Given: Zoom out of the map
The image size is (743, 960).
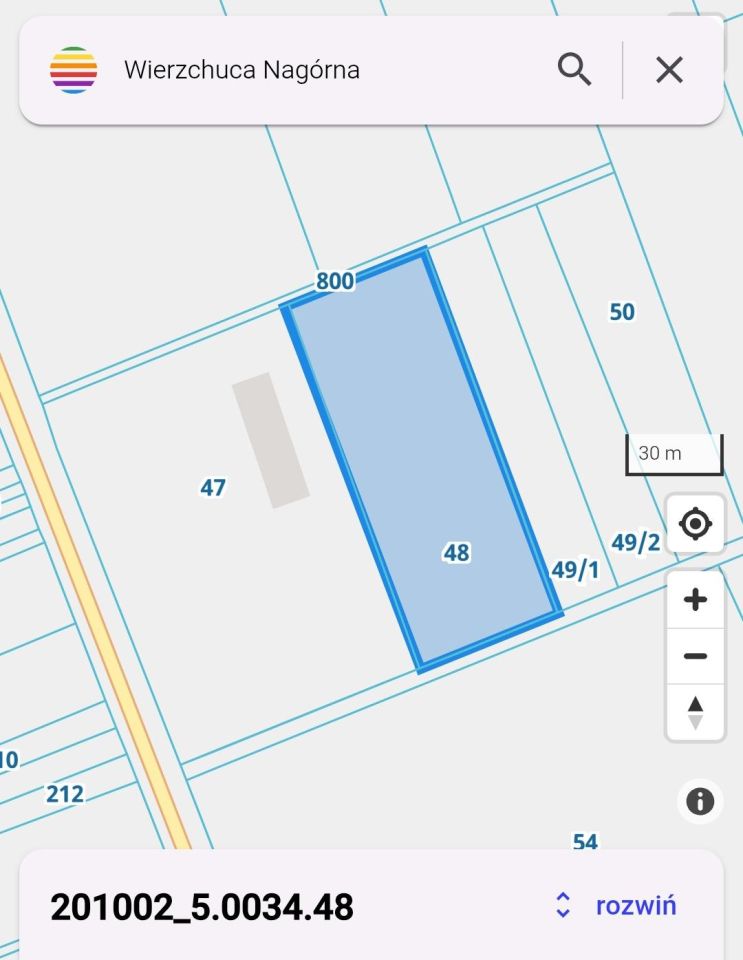Looking at the screenshot, I should click(x=695, y=656).
